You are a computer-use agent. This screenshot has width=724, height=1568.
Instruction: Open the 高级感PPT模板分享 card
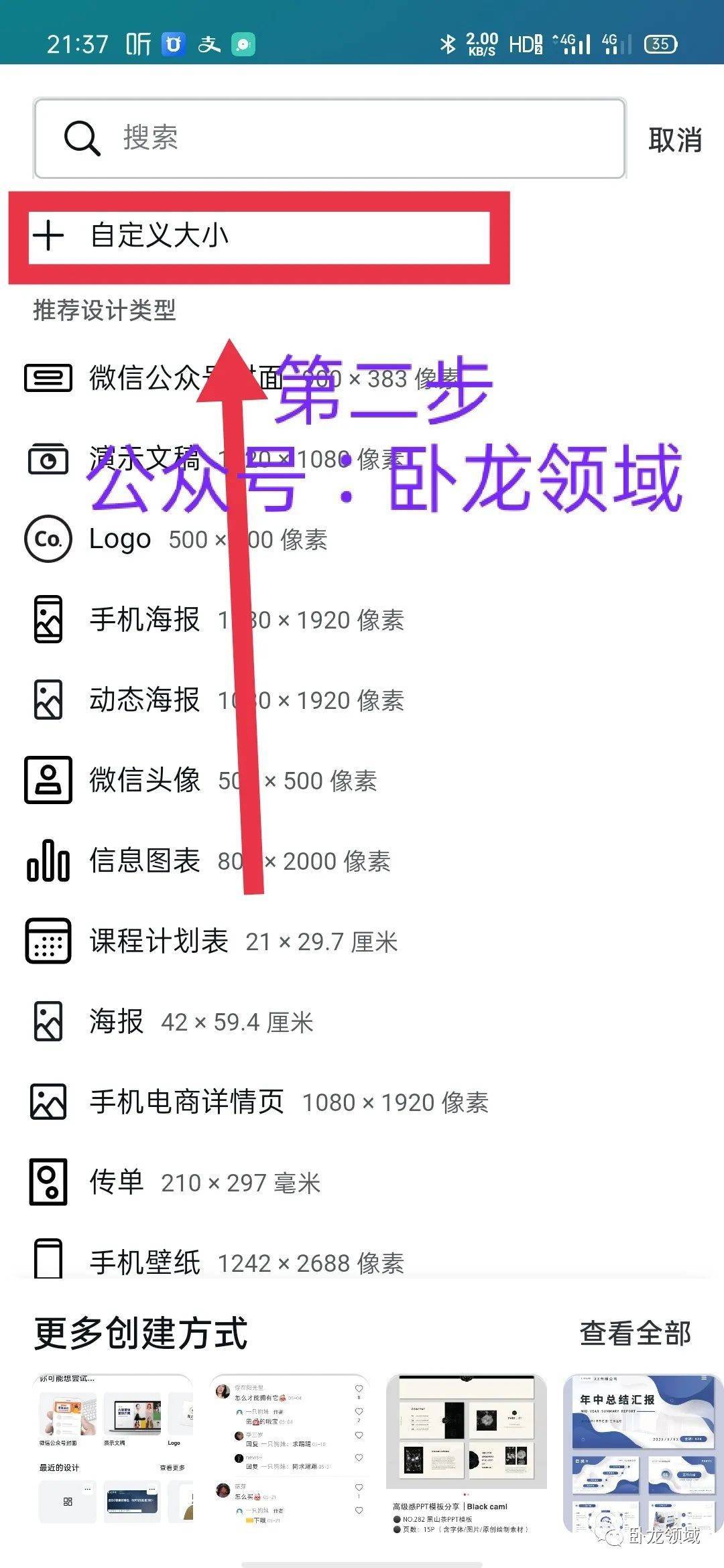(467, 1454)
